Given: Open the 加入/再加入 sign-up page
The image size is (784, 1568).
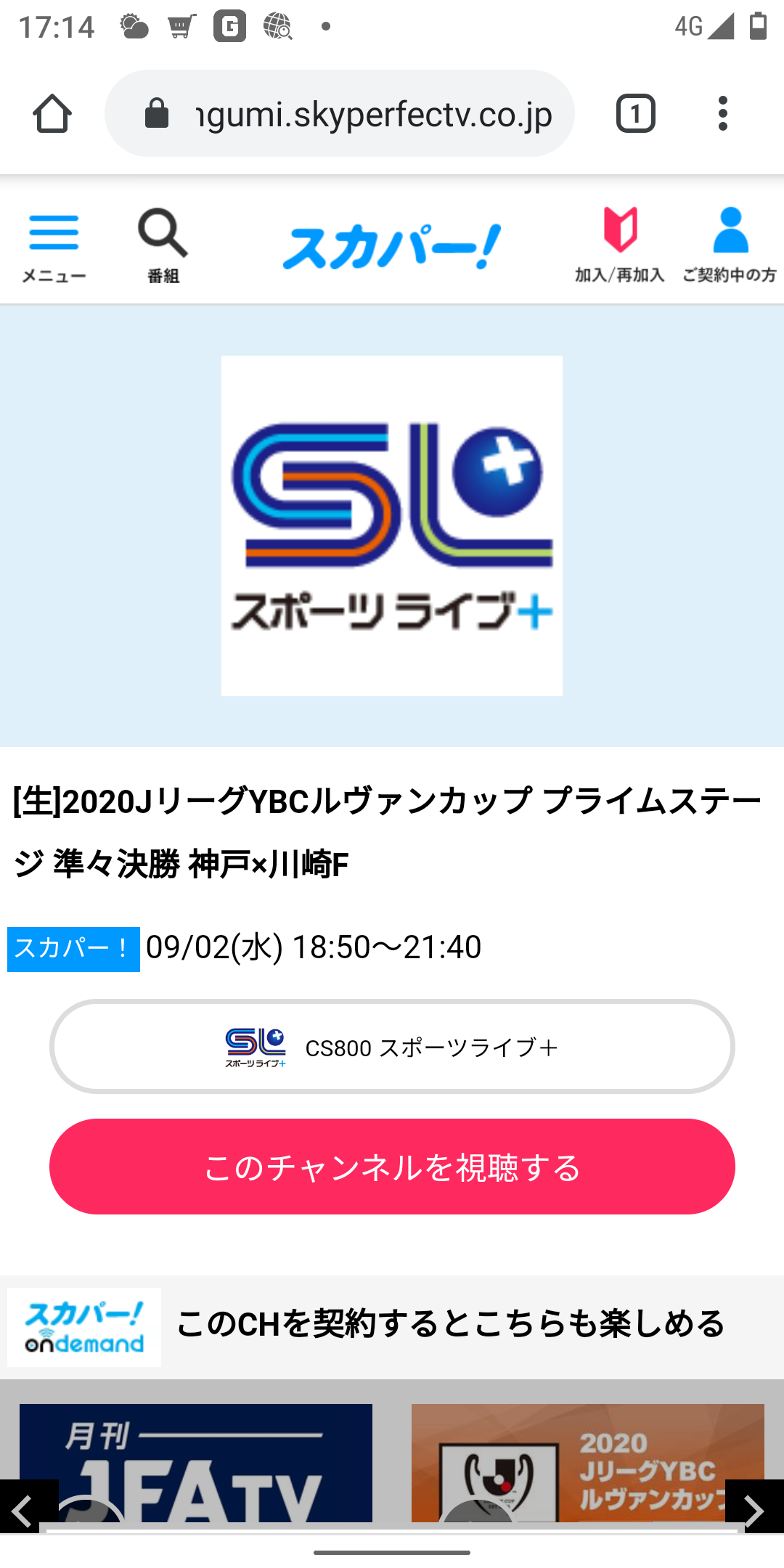Looking at the screenshot, I should [620, 245].
